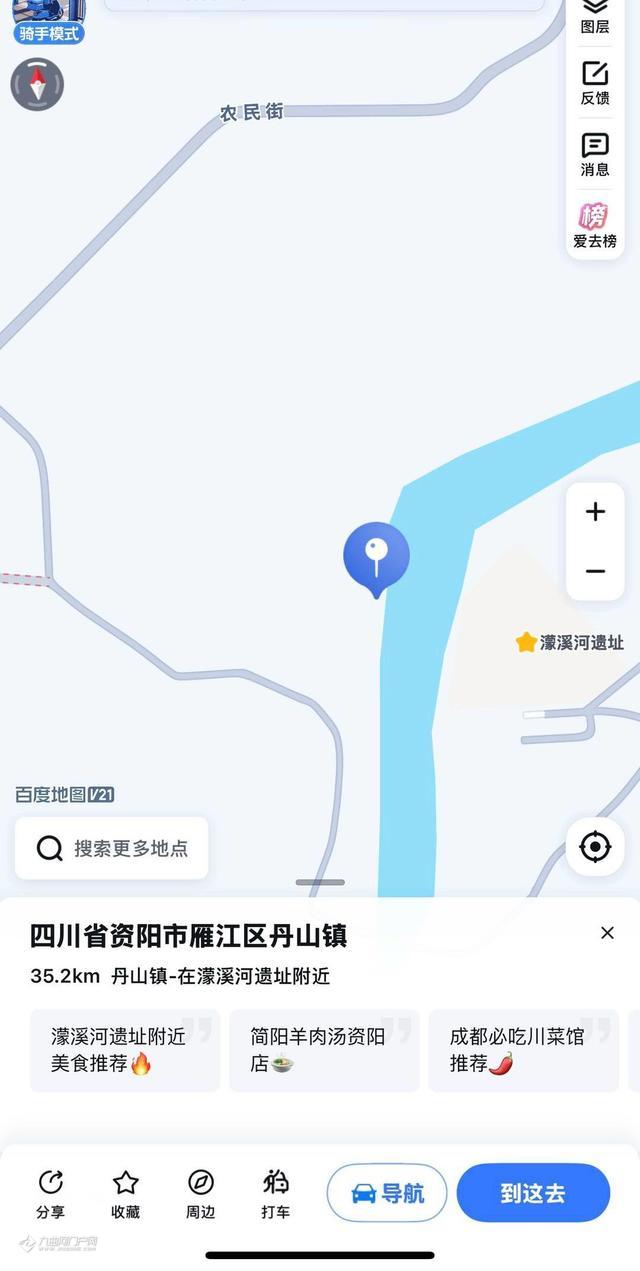Open the map layers (图层) panel
Viewport: 640px width, 1271px height.
click(x=595, y=17)
